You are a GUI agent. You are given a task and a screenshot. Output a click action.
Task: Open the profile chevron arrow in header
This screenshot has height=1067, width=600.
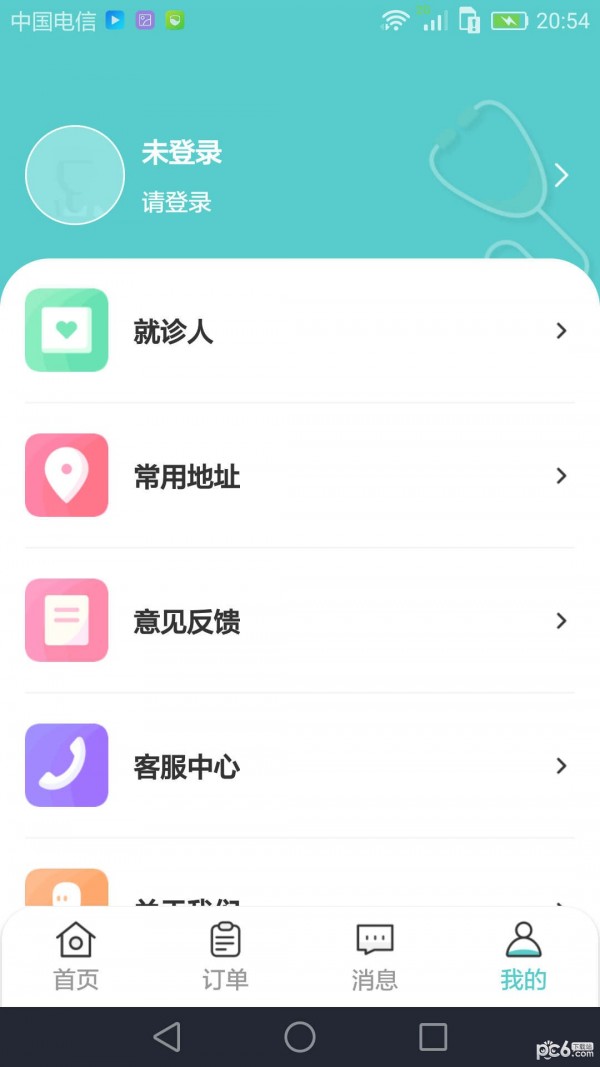561,176
